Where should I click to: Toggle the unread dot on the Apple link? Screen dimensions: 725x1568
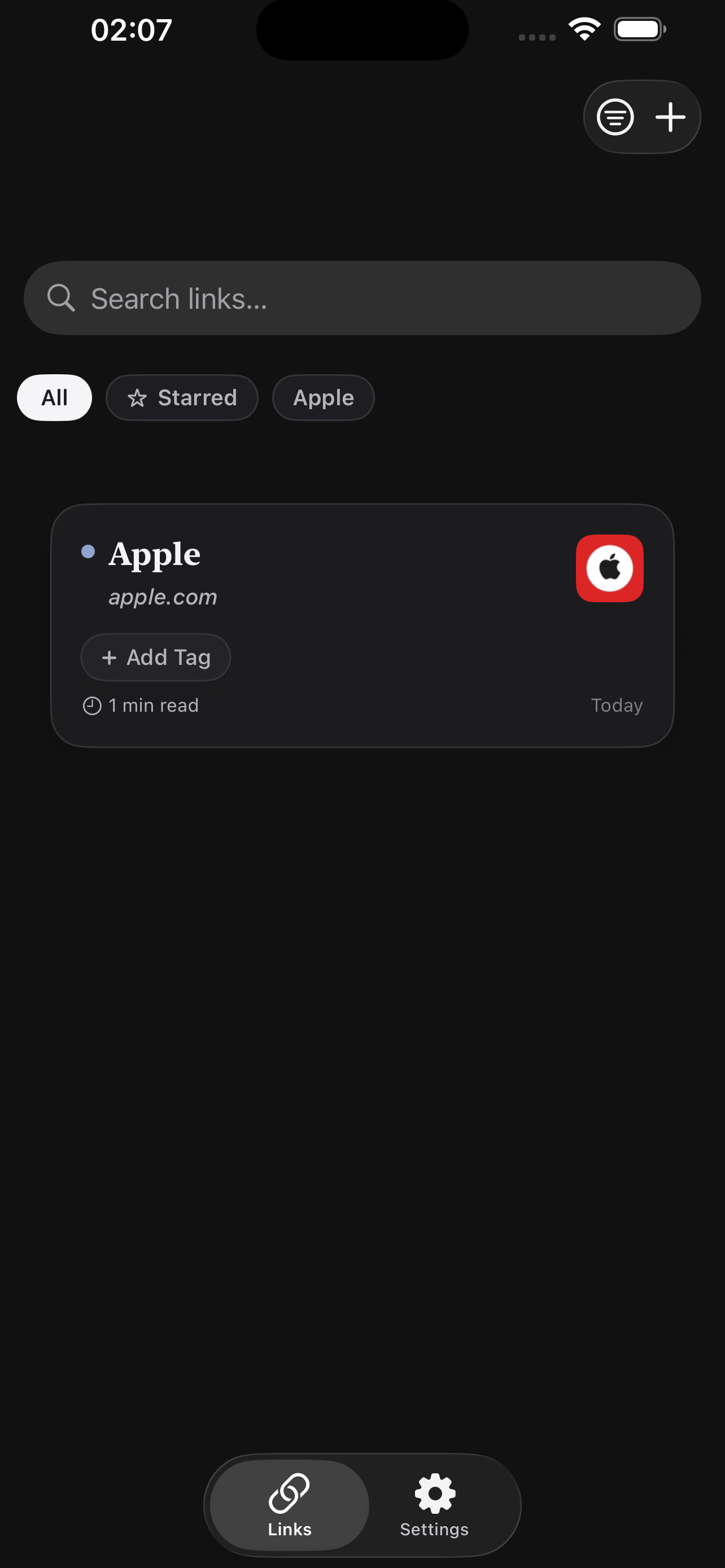[x=89, y=551]
